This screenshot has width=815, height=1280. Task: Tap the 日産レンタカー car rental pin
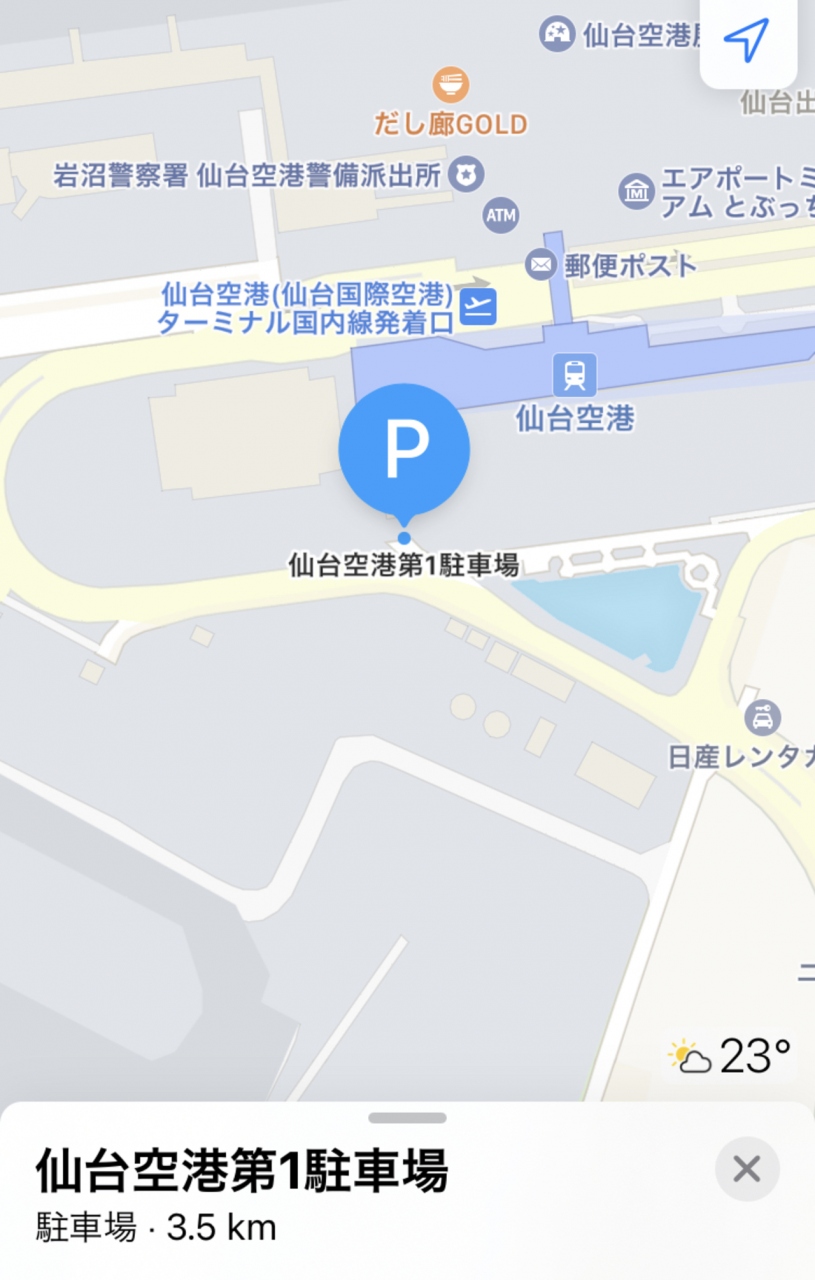coord(763,717)
